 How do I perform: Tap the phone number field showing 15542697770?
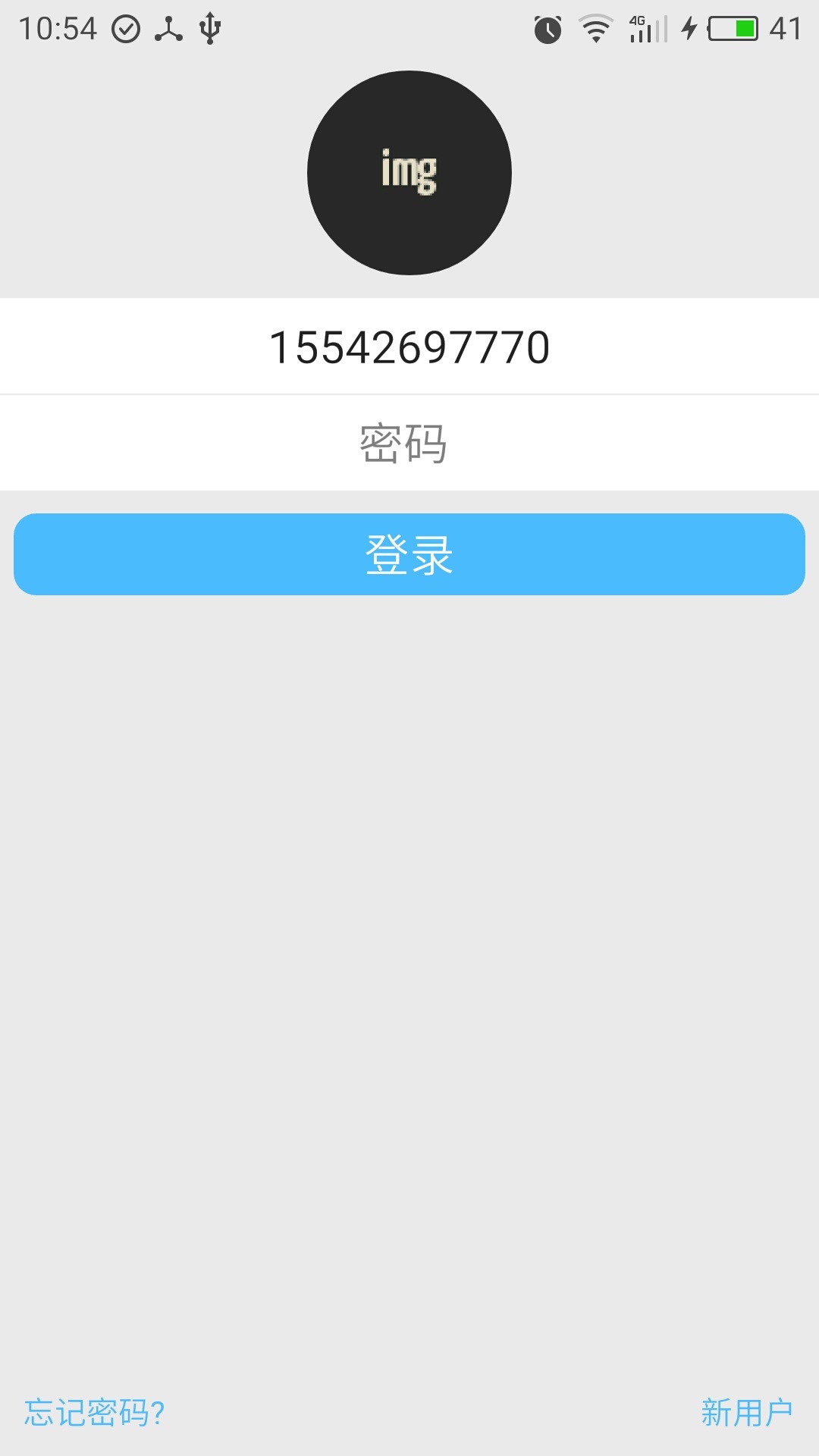pyautogui.click(x=409, y=347)
